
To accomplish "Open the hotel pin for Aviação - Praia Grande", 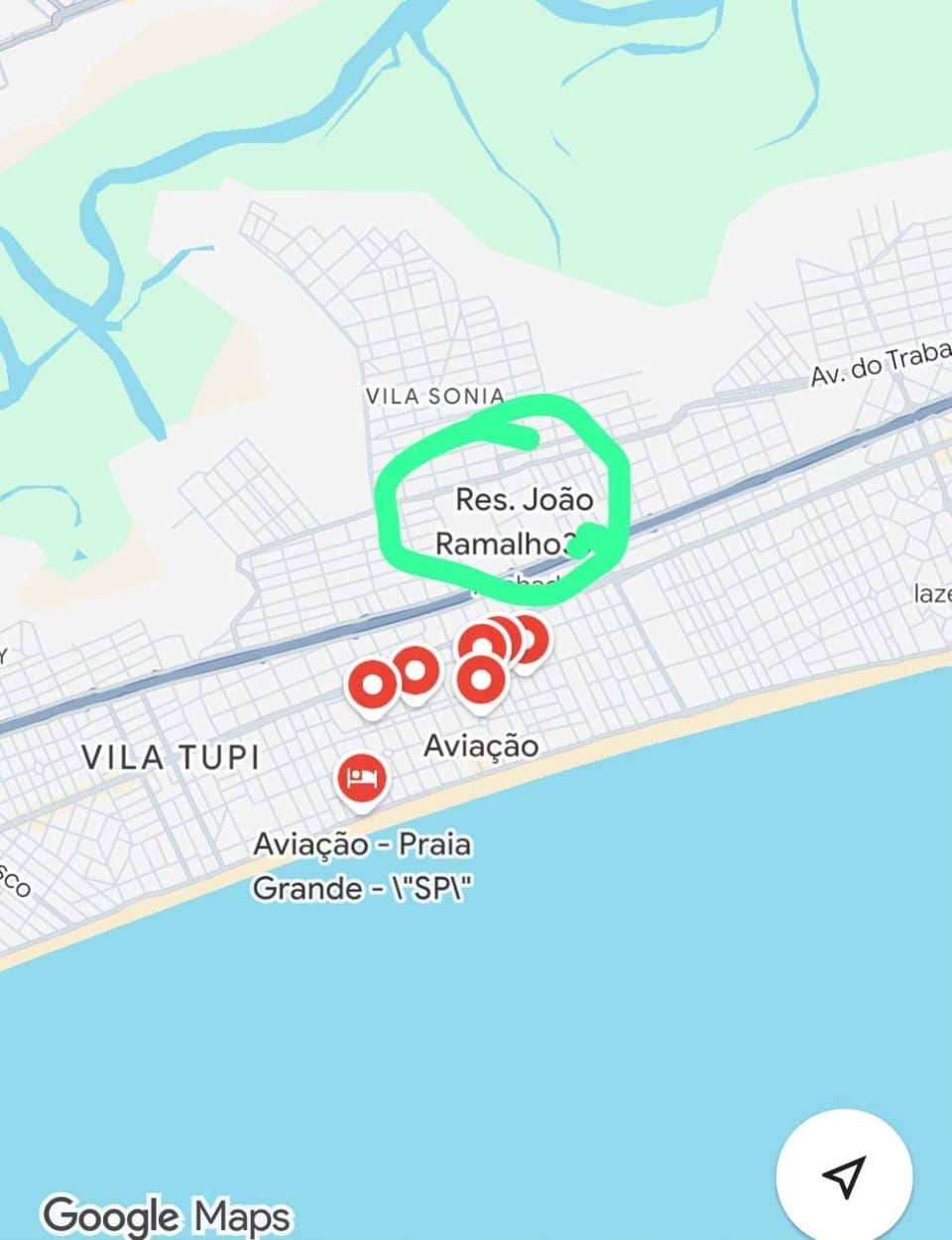I will 362,779.
